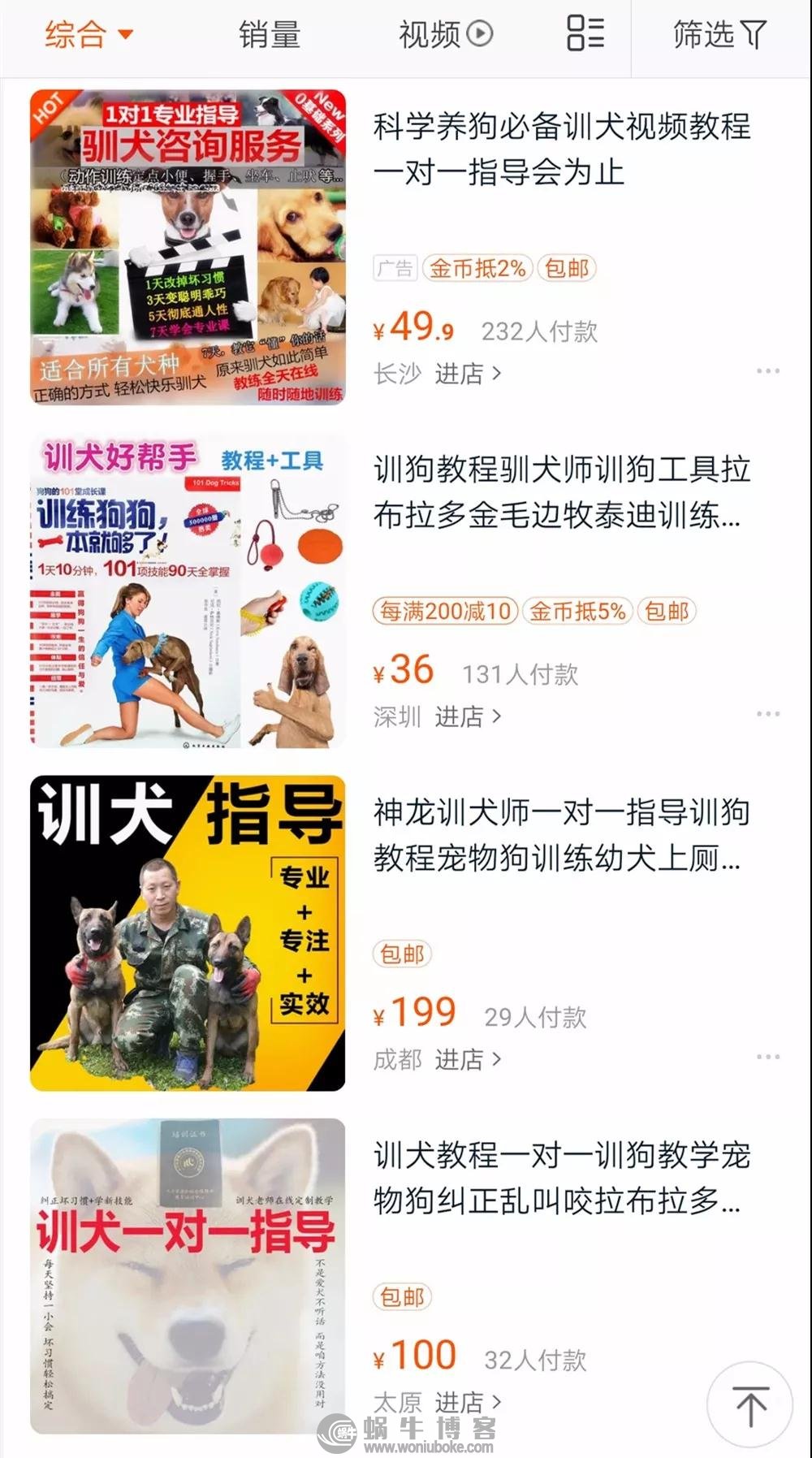Enter the 长沙 seller's shop via 进店
The image size is (812, 1458).
coord(468,374)
